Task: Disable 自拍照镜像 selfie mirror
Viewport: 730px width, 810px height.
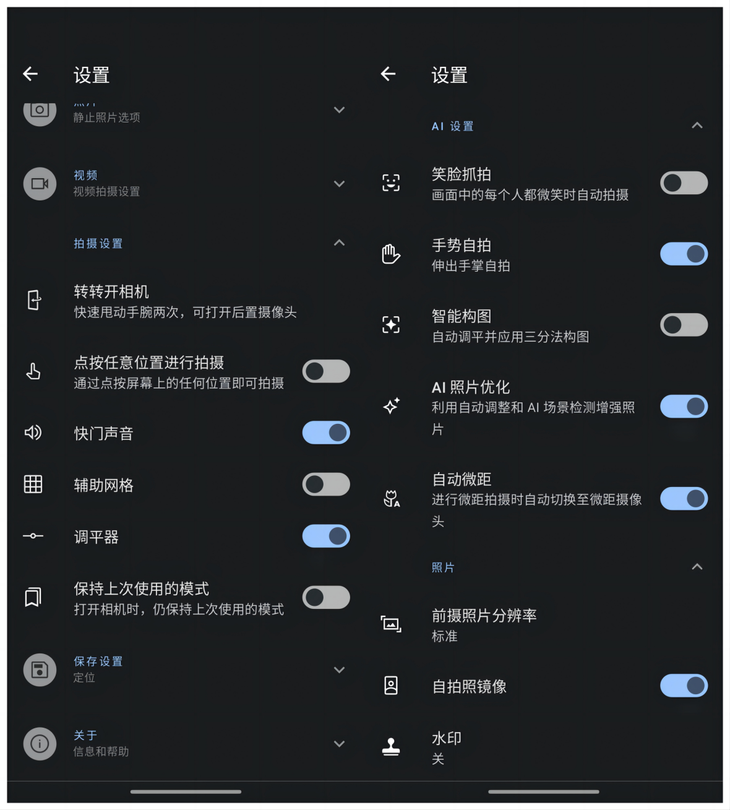Action: (x=684, y=686)
